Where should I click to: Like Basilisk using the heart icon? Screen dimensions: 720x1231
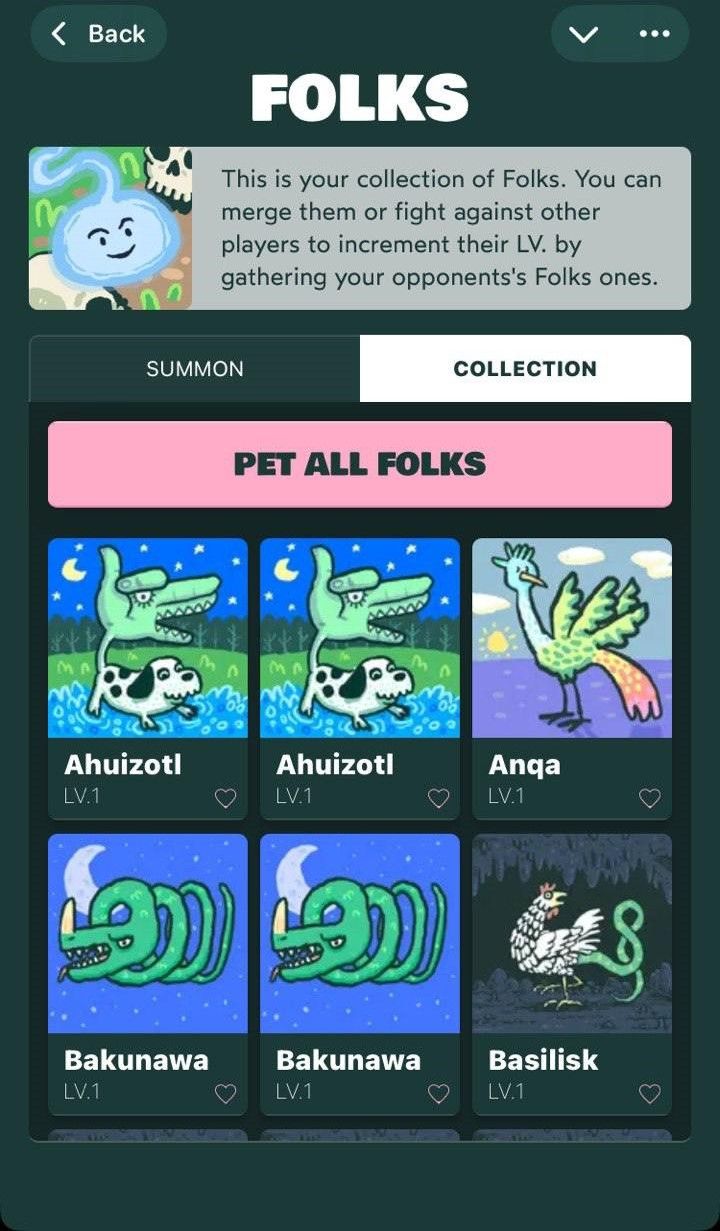click(650, 1094)
